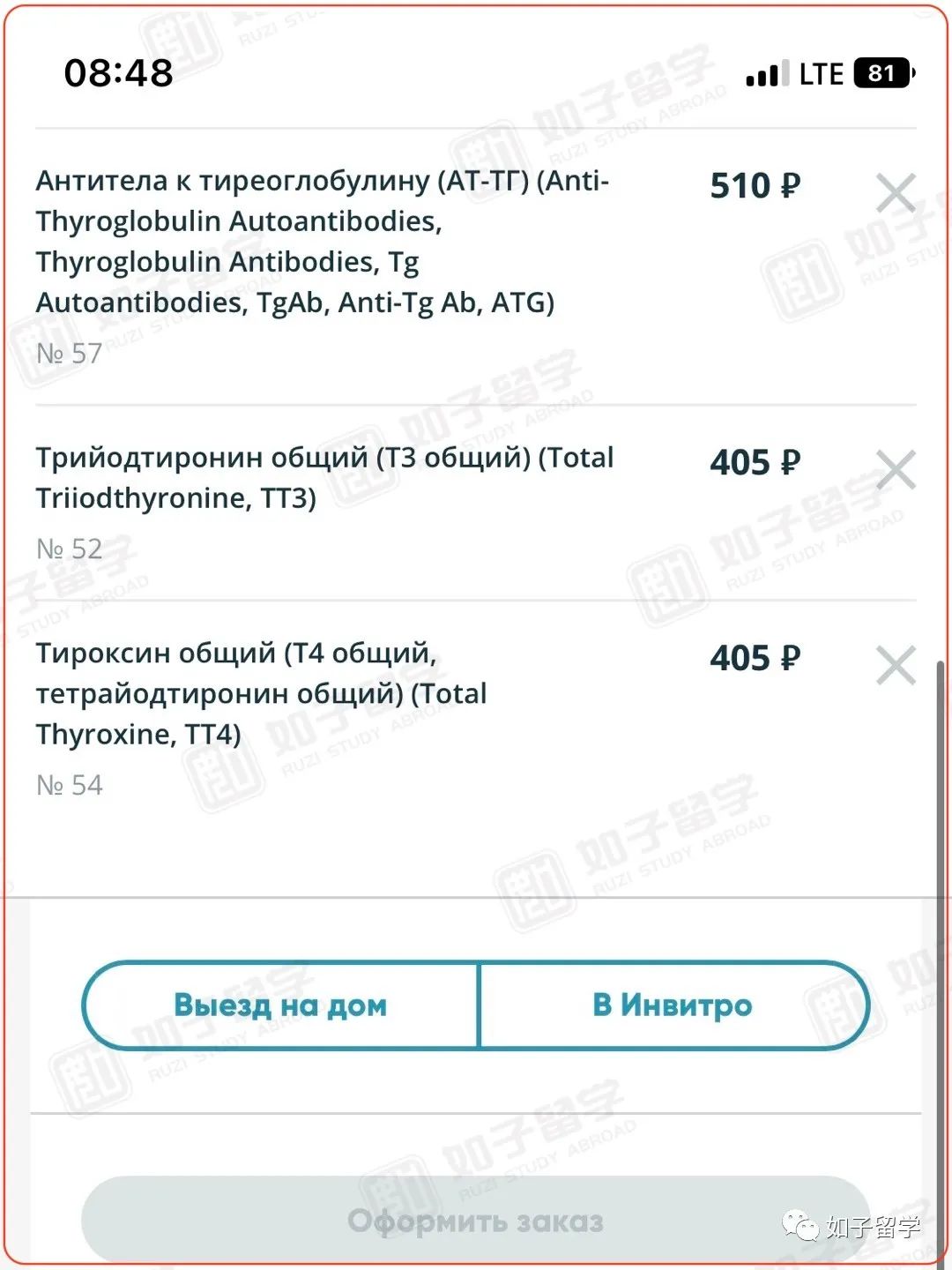952x1270 pixels.
Task: Remove the Total Triiodthyronine test № 52
Action: click(896, 469)
